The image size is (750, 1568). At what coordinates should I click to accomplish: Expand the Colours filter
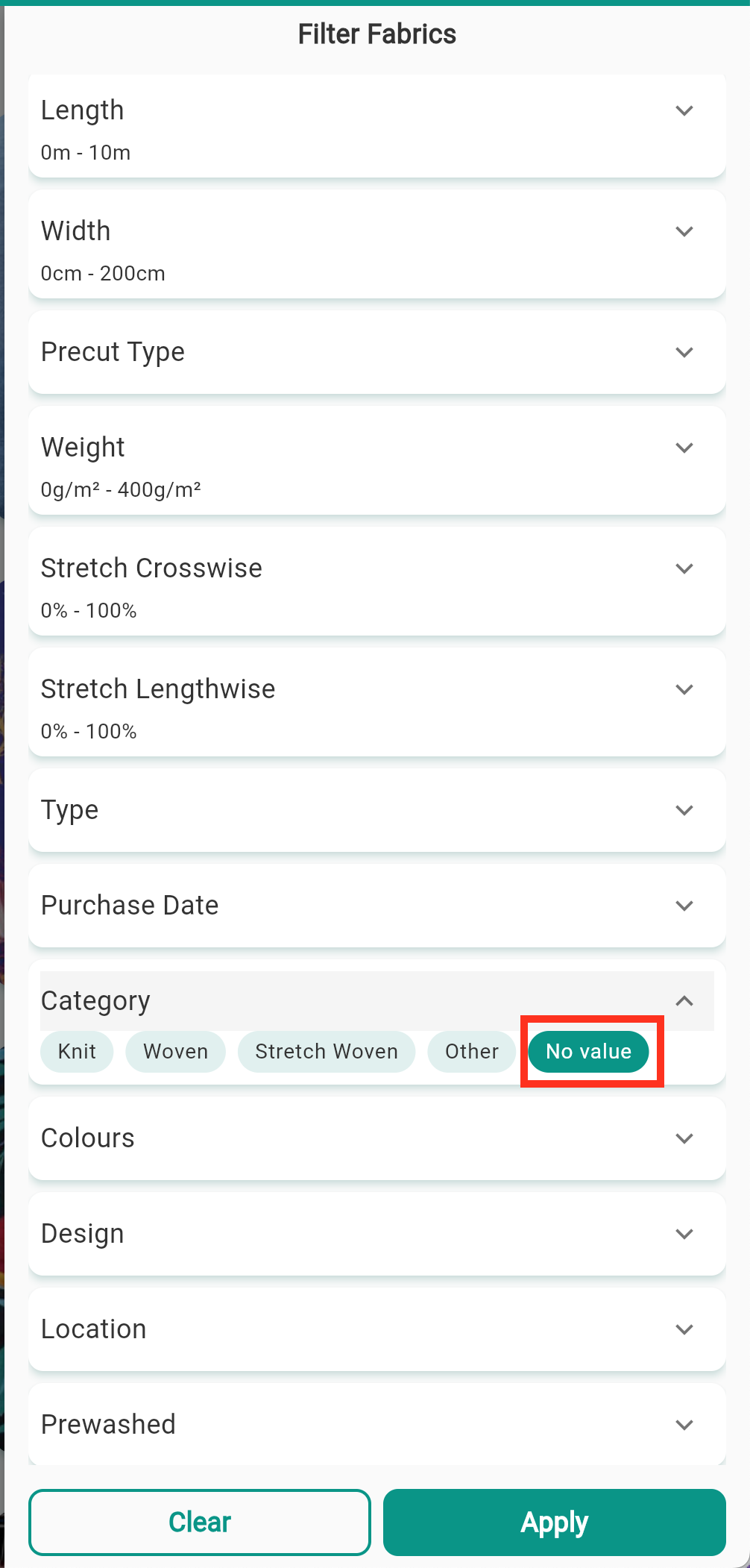tap(377, 1138)
